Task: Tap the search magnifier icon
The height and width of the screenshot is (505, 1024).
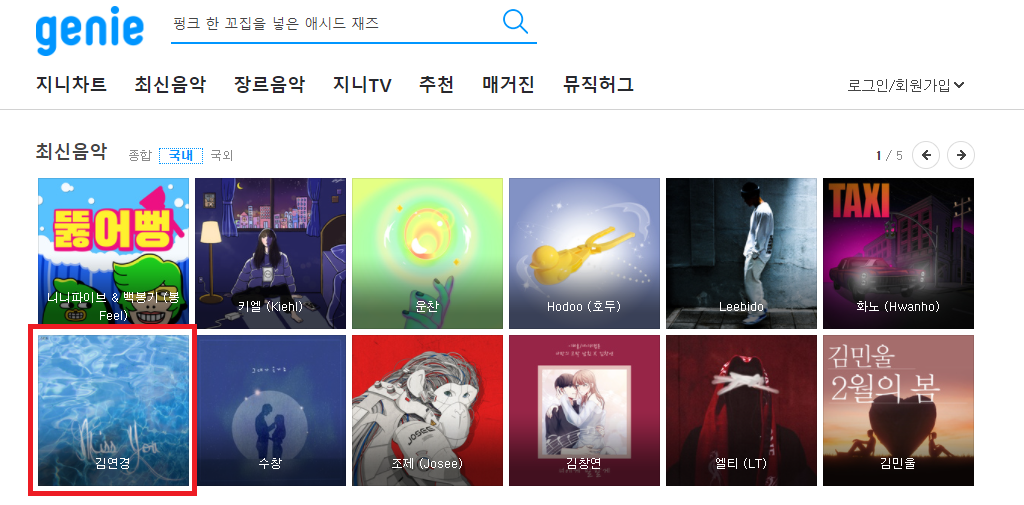Action: (x=515, y=21)
